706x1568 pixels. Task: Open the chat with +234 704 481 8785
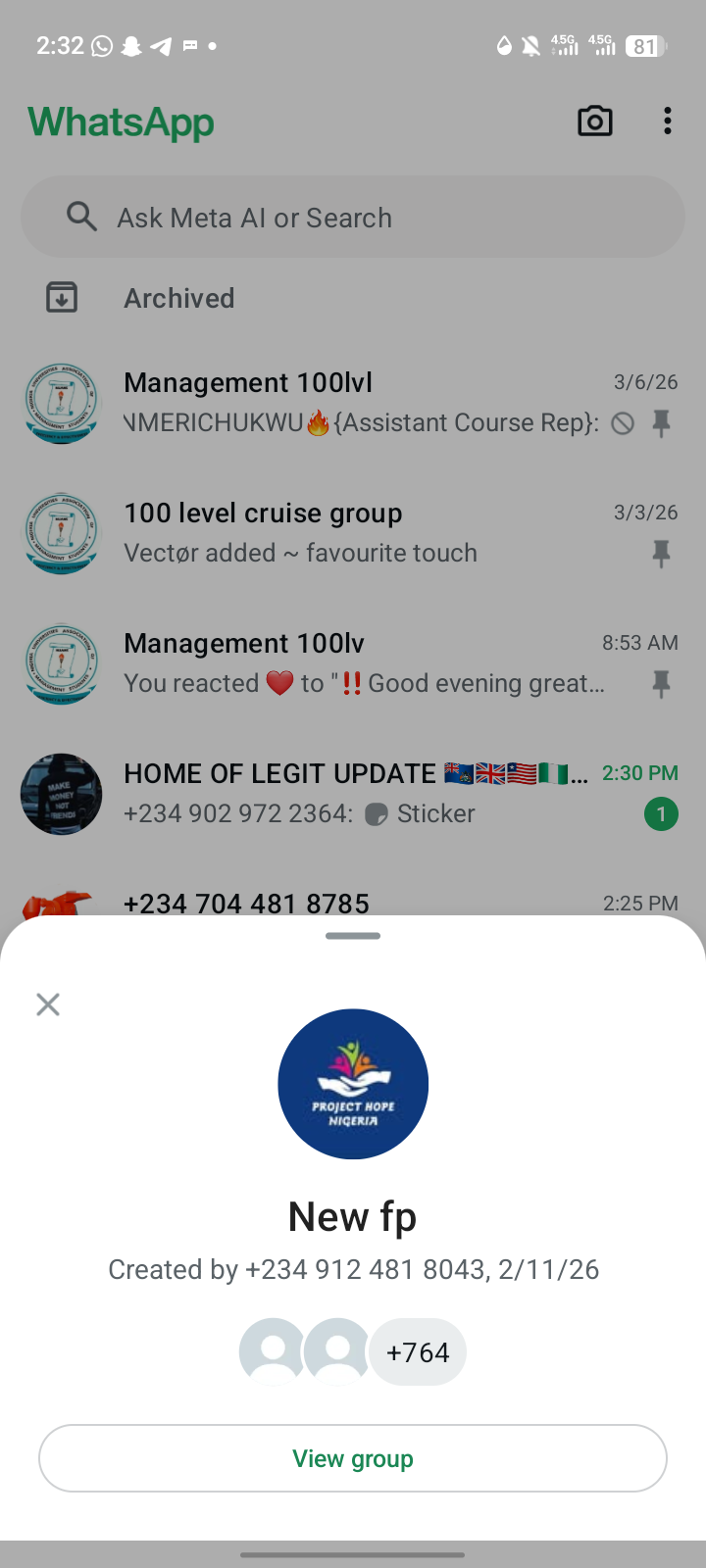tap(353, 902)
